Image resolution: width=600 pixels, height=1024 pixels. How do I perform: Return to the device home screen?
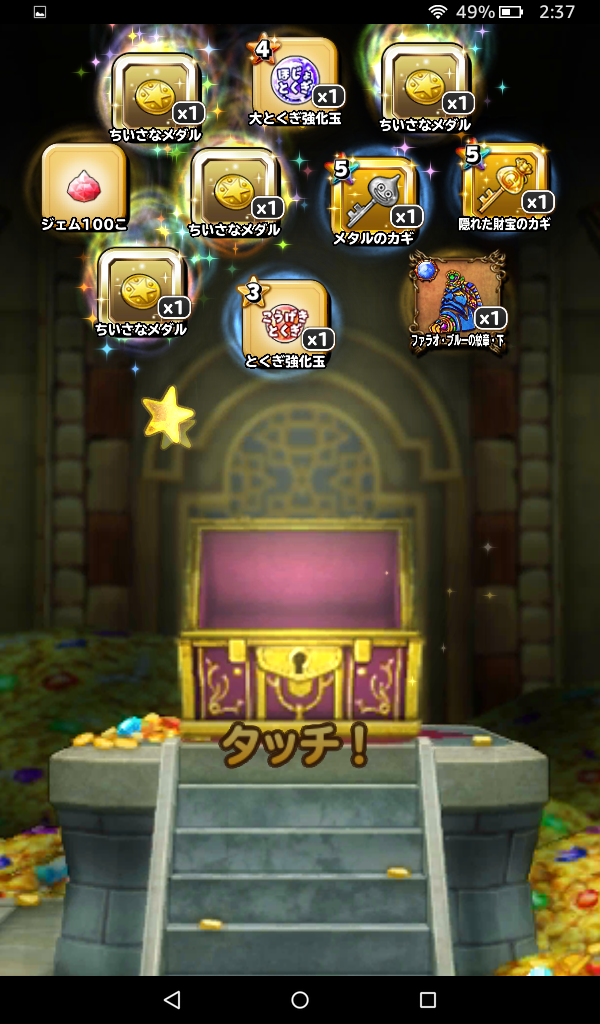pos(300,999)
